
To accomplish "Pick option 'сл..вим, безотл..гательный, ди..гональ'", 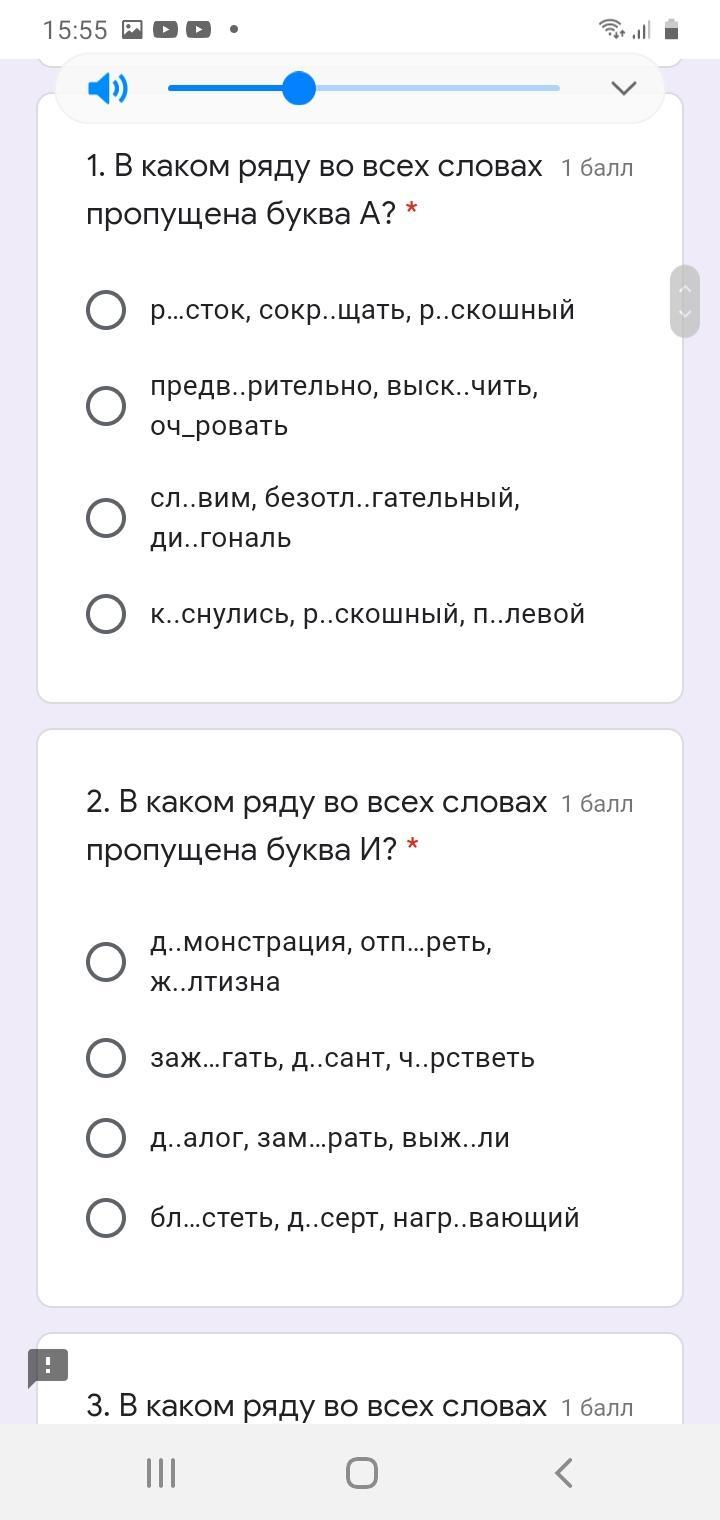I will (106, 518).
